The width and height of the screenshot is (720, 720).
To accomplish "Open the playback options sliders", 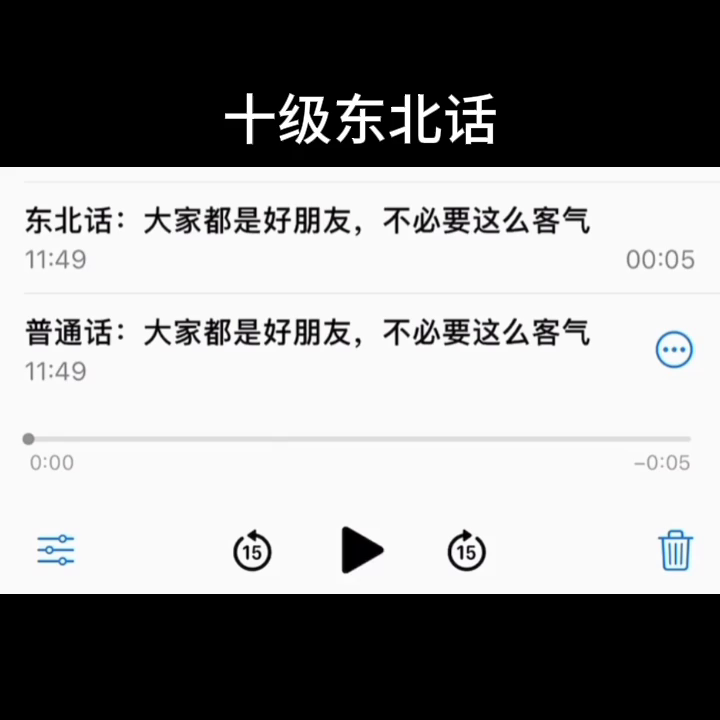I will coord(56,550).
